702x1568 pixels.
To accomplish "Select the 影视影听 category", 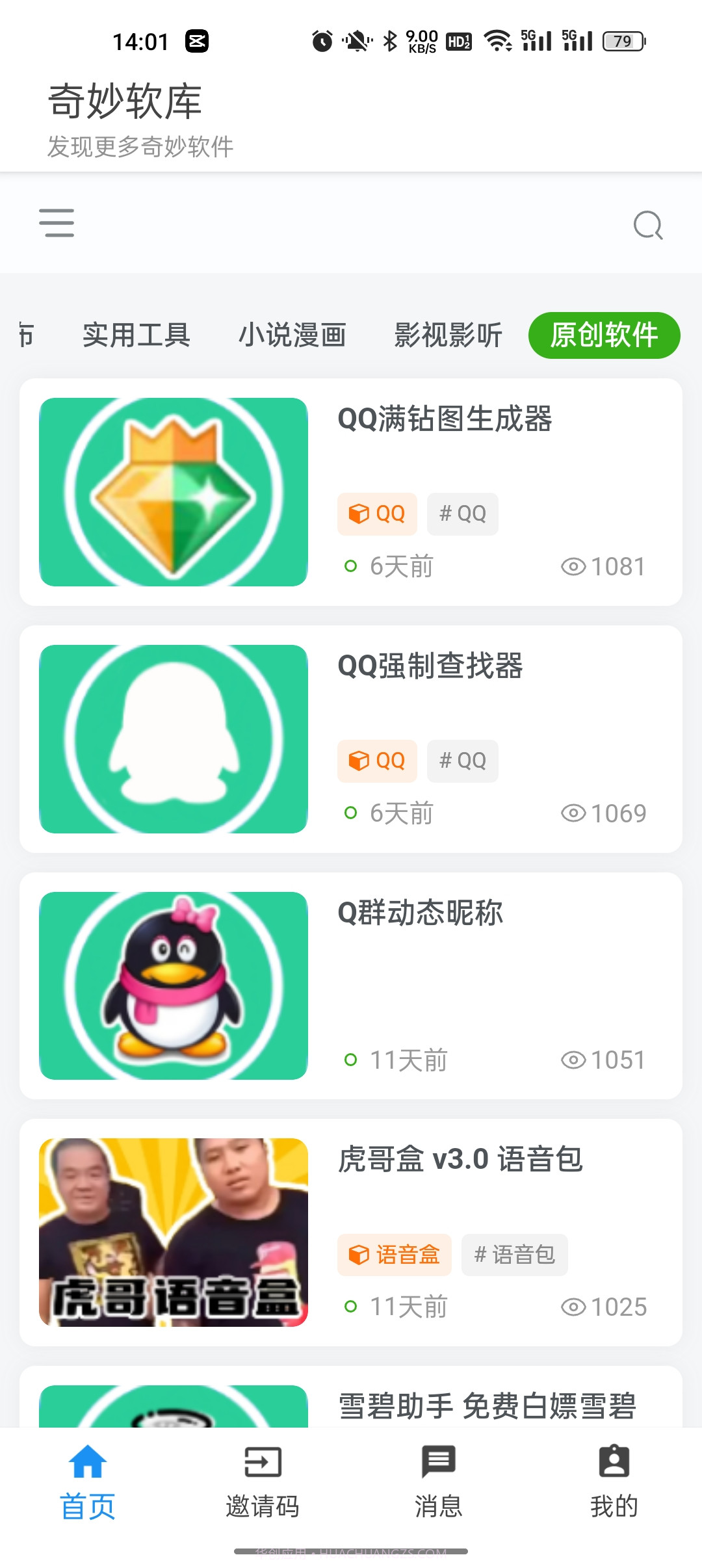I will tap(448, 335).
